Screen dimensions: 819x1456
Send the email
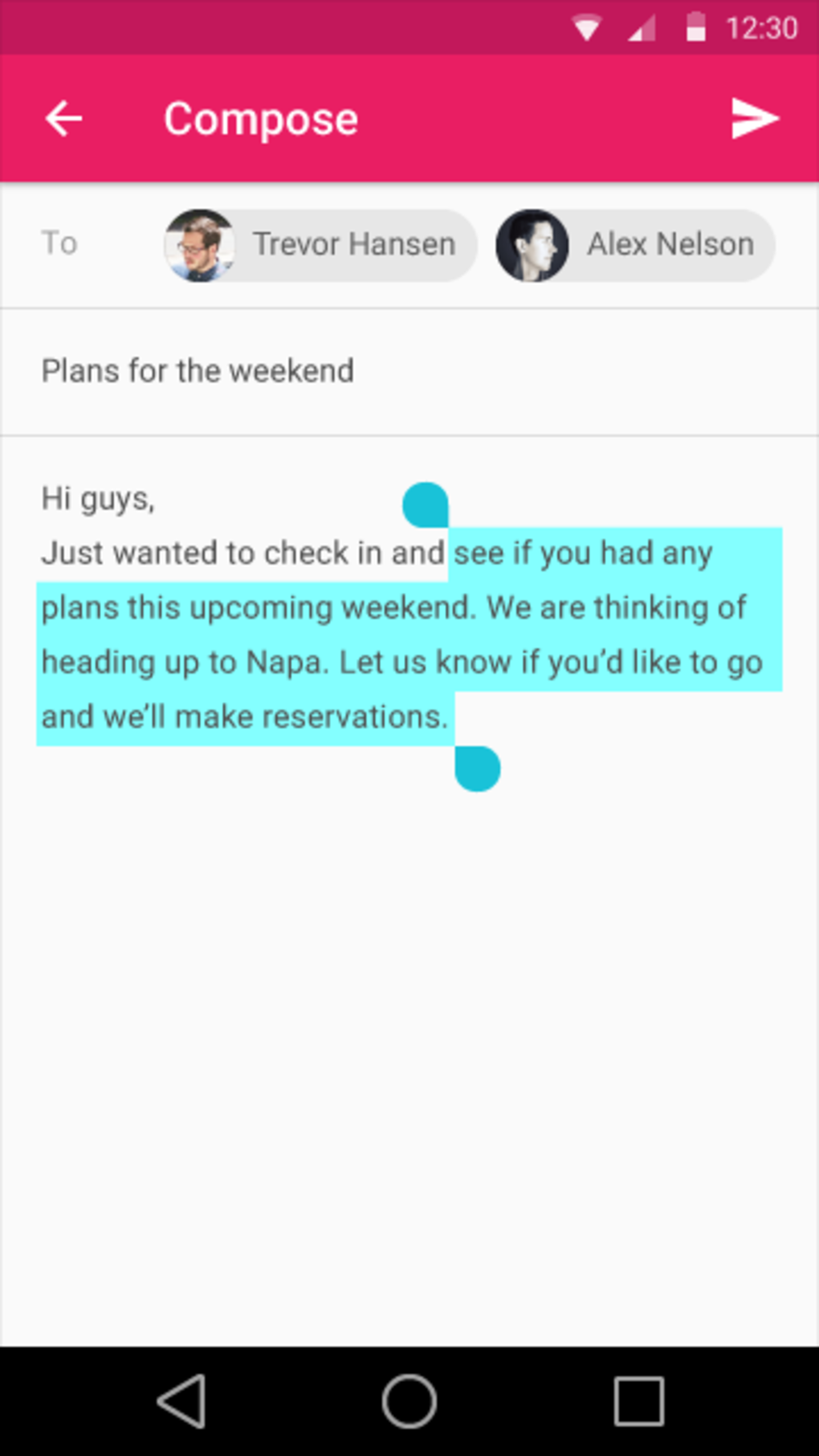[754, 119]
